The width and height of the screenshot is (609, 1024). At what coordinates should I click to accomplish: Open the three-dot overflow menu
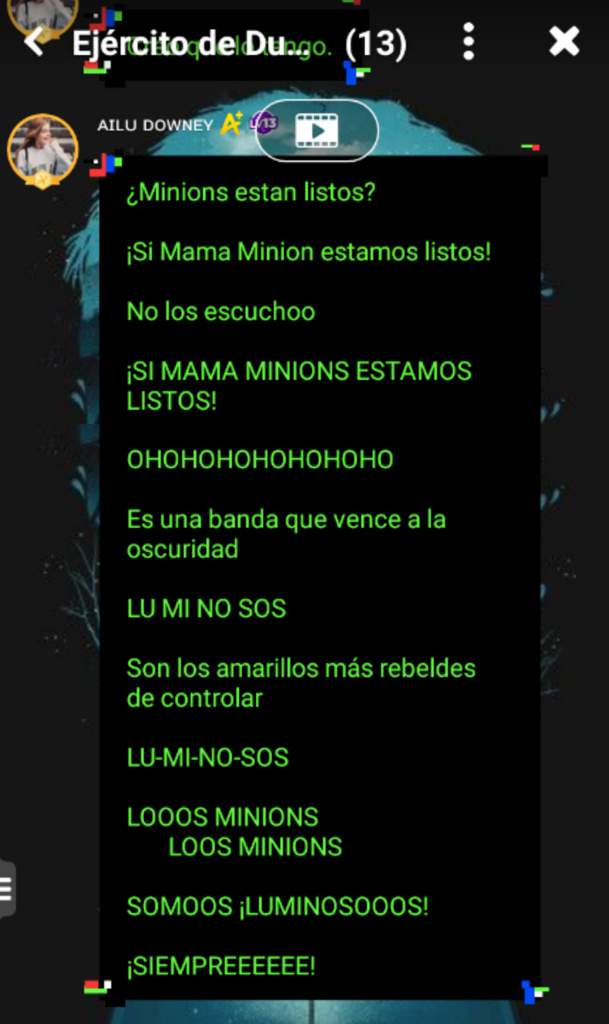(468, 42)
